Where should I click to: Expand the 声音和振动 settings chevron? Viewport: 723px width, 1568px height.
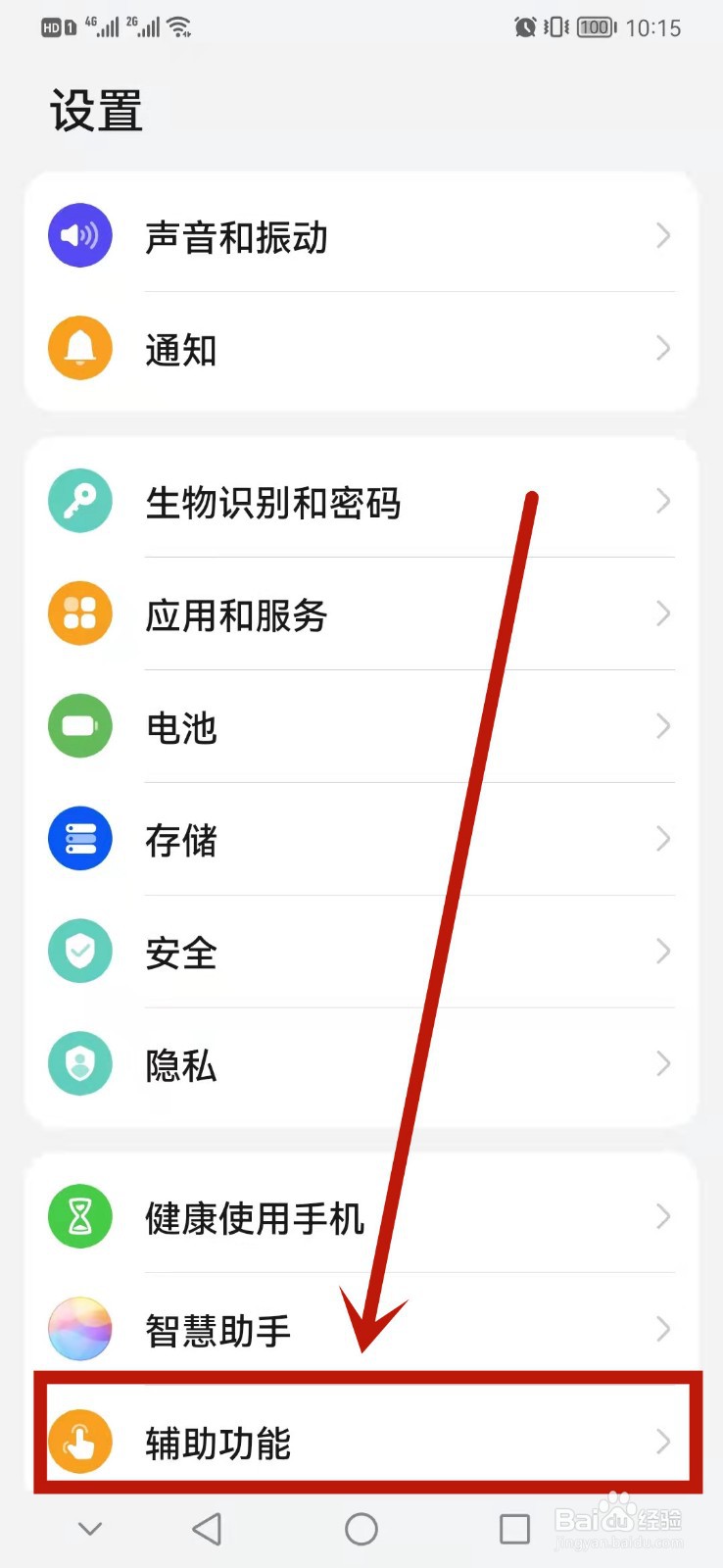[x=663, y=235]
